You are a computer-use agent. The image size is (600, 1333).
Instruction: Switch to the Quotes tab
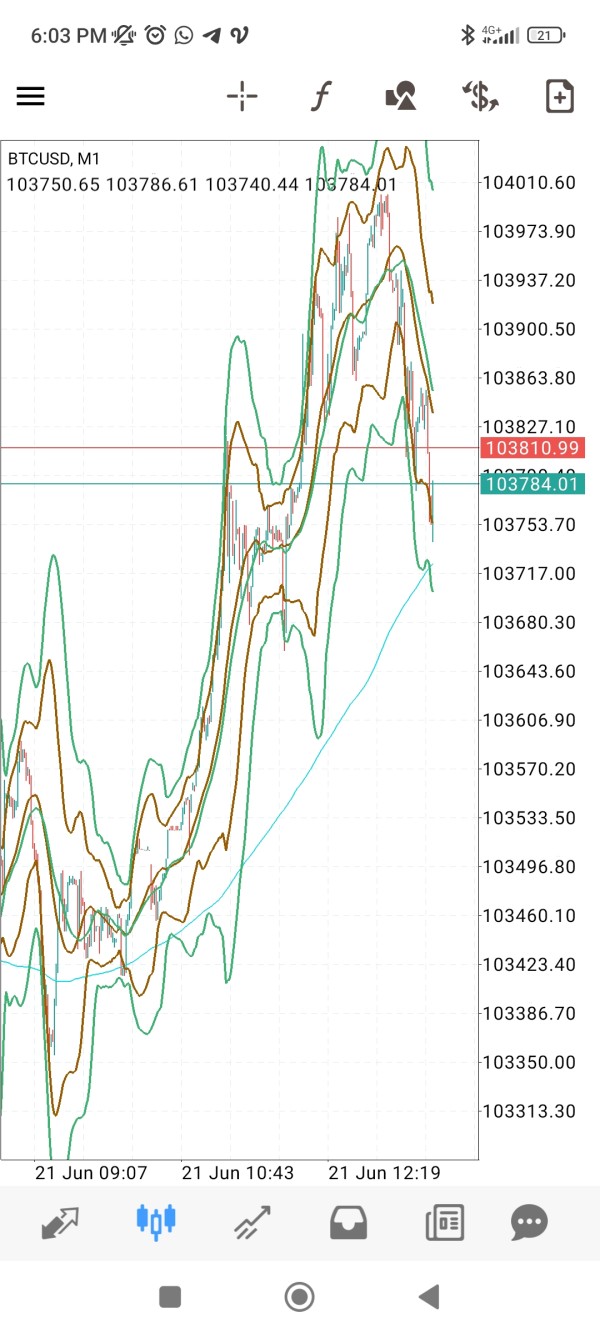(x=60, y=1222)
